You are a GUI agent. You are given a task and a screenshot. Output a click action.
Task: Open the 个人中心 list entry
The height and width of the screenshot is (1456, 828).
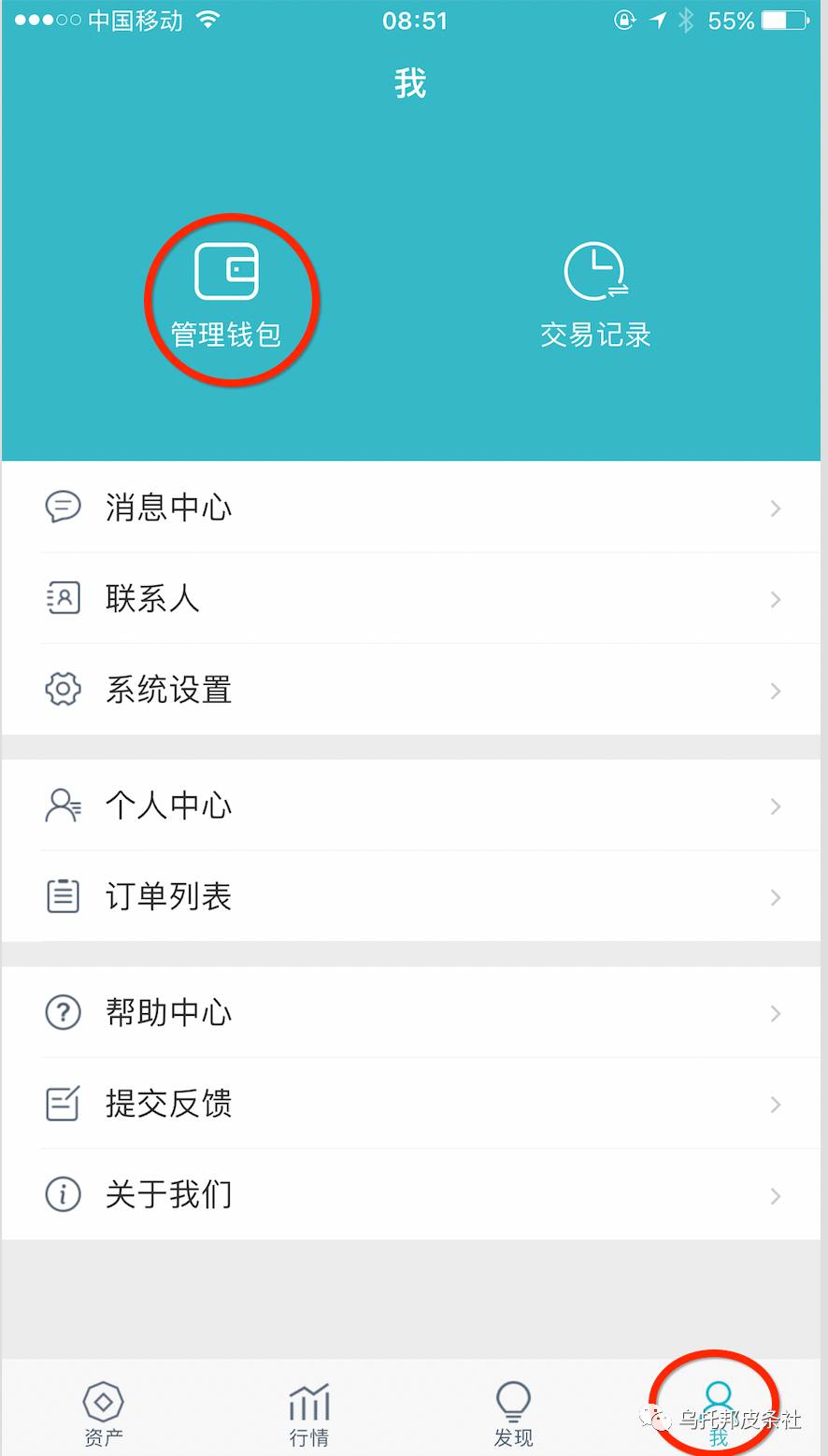pos(414,805)
